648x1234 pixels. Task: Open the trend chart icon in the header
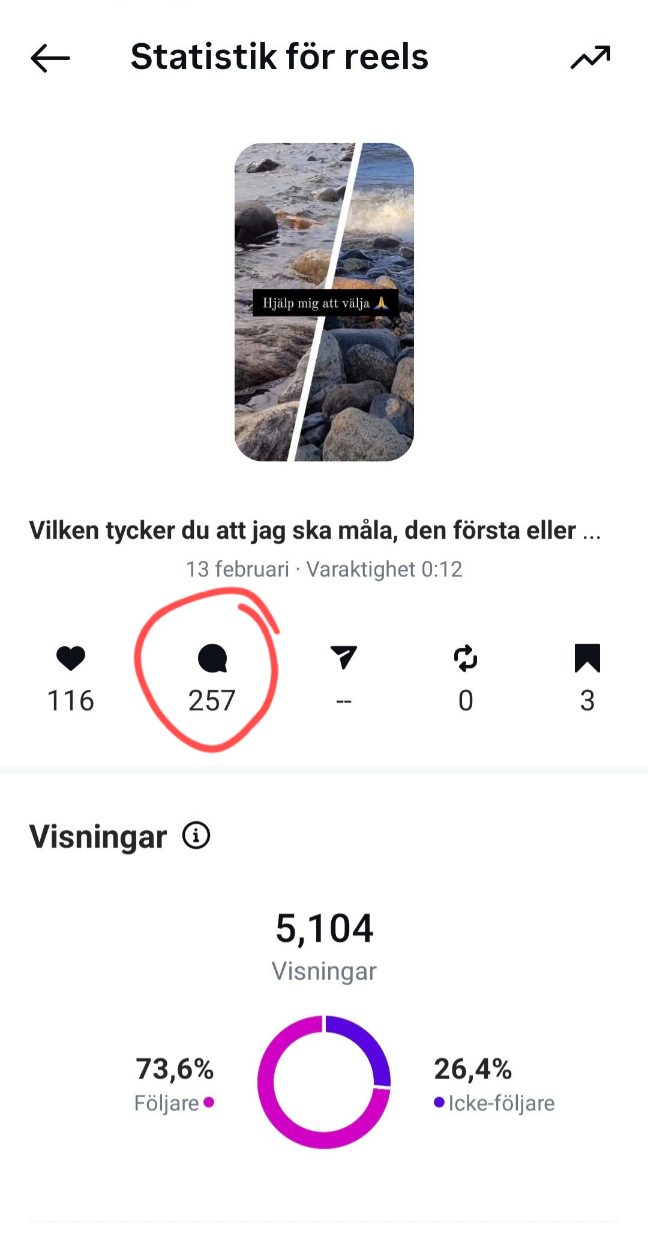(x=590, y=59)
